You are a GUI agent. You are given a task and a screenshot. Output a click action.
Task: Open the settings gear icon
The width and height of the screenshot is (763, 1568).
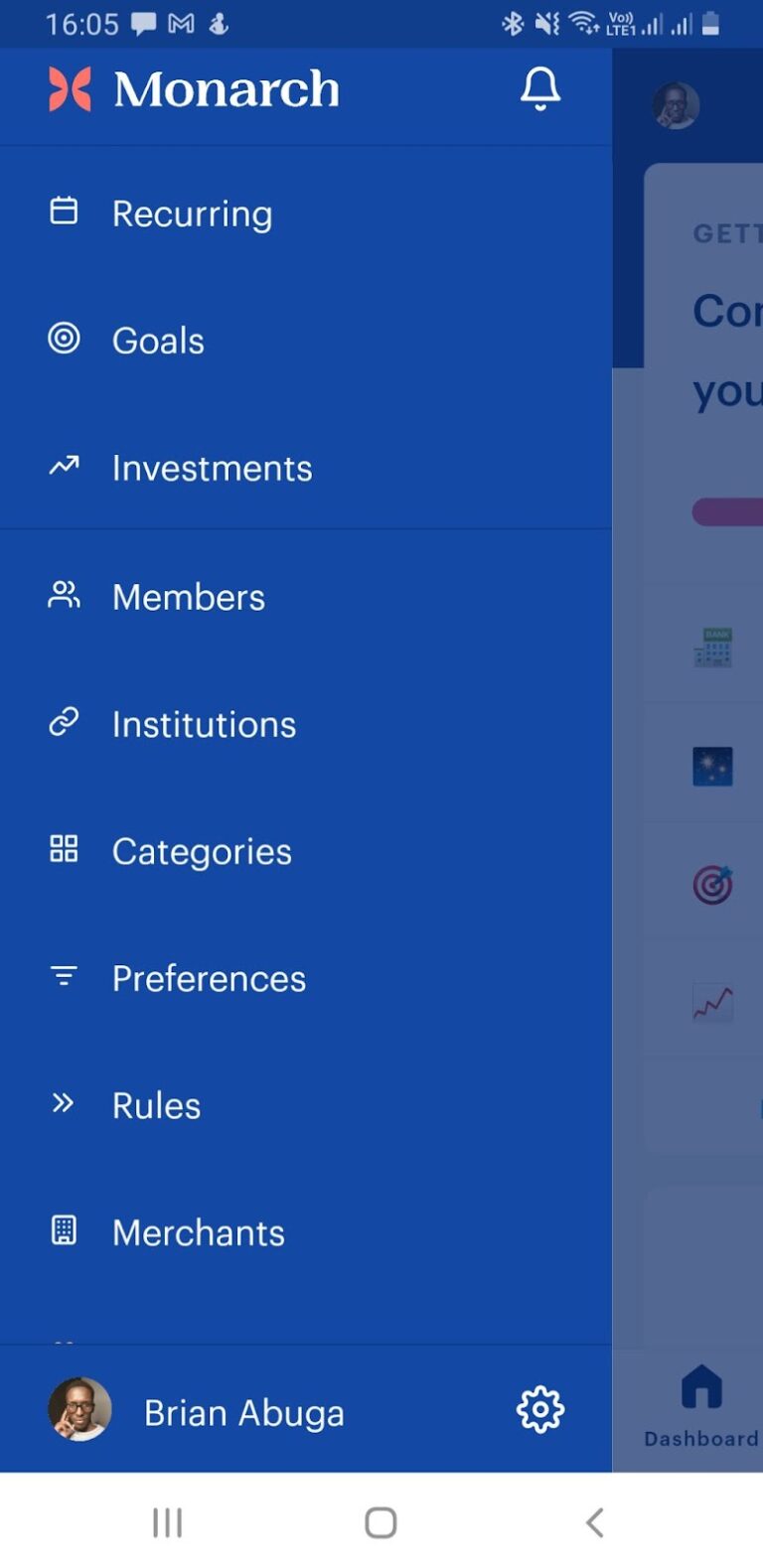click(x=540, y=1409)
